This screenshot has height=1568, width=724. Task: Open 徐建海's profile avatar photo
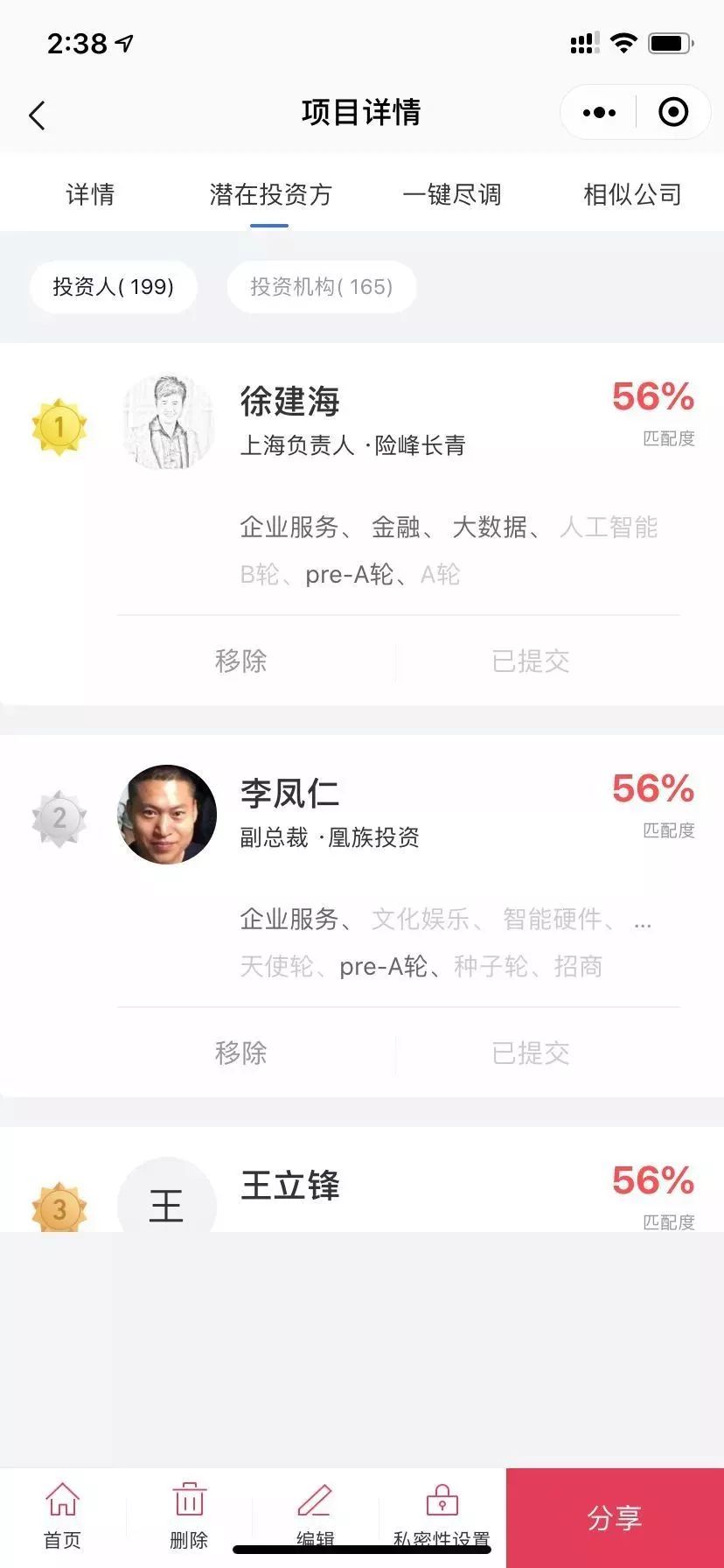pos(167,422)
